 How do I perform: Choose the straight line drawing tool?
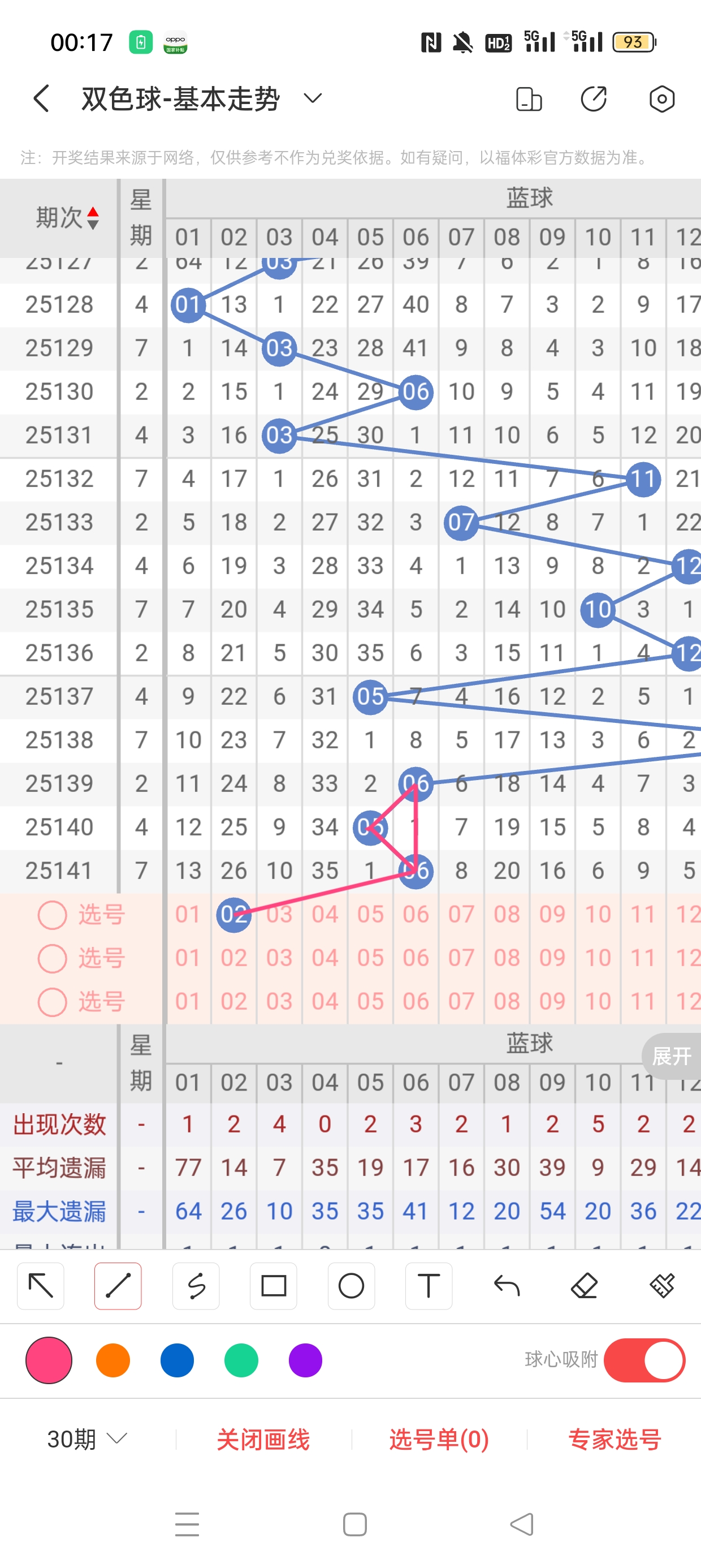point(118,1286)
